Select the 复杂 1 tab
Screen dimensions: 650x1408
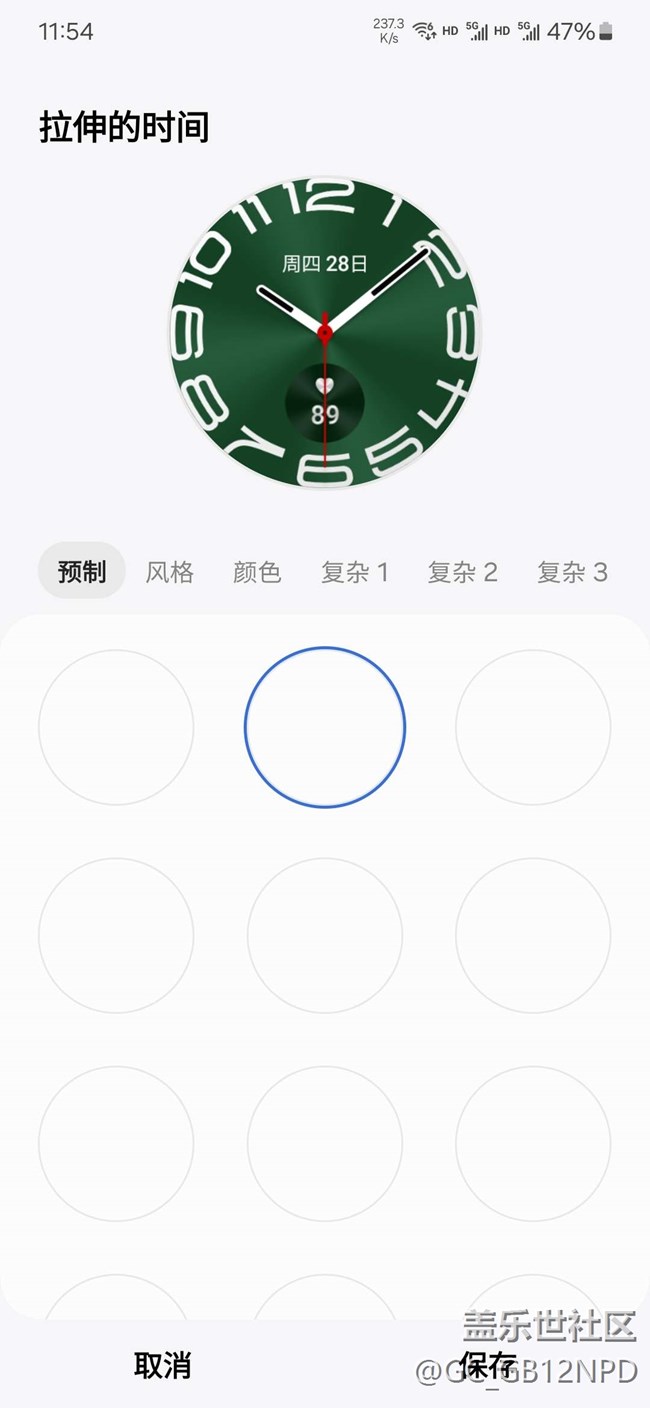coord(355,572)
